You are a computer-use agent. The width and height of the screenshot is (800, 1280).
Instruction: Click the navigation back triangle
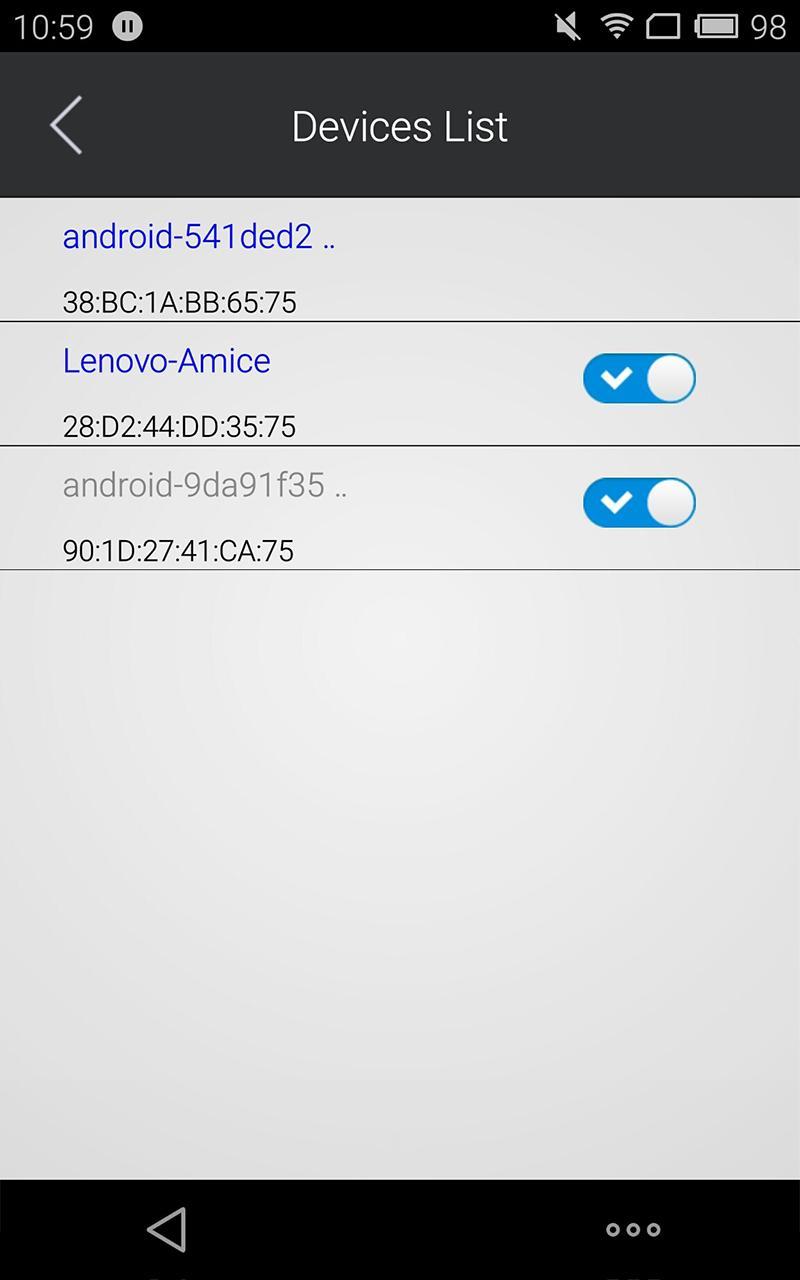pyautogui.click(x=168, y=1229)
